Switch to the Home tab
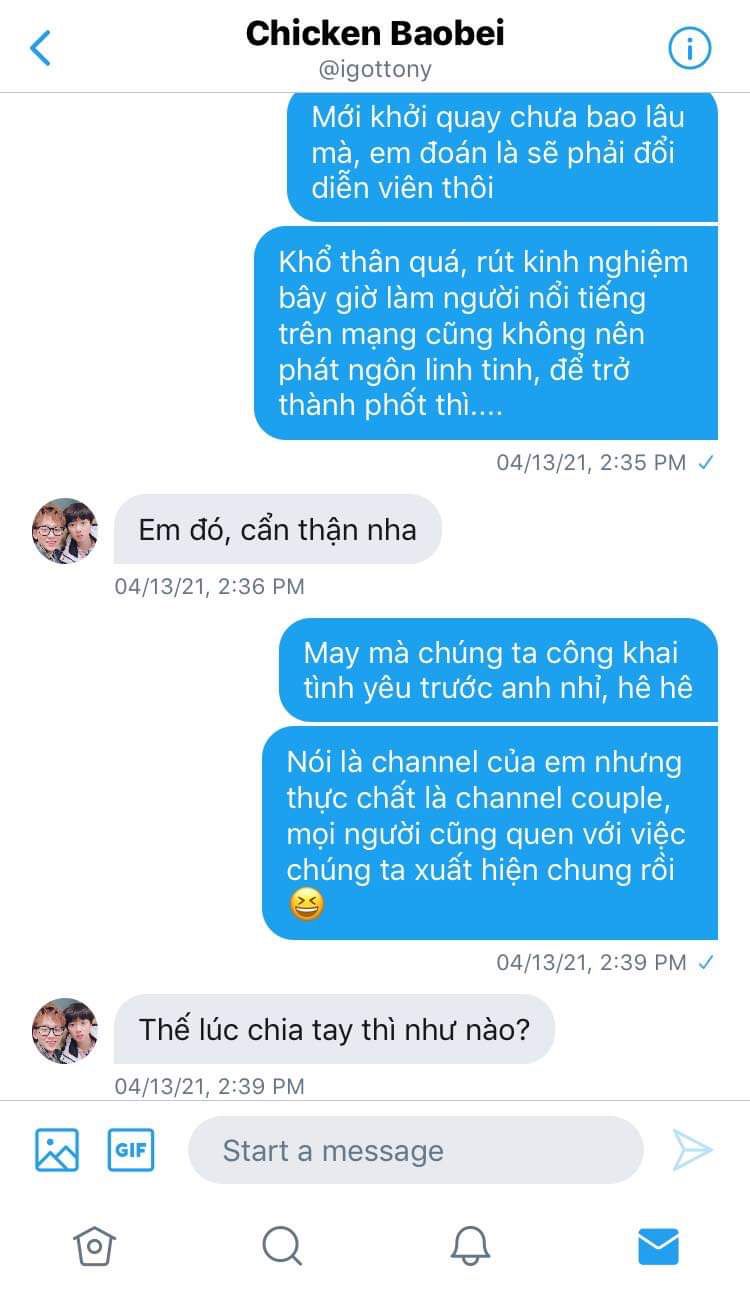Viewport: 750px width, 1298px height. coord(94,1246)
